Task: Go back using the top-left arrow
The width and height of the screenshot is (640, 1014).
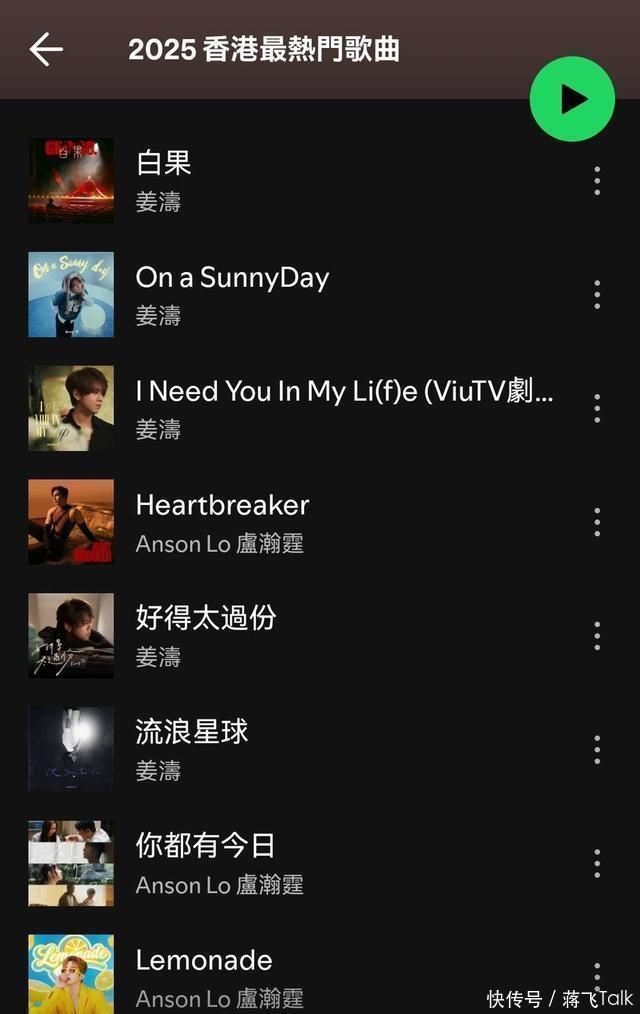Action: pyautogui.click(x=46, y=49)
